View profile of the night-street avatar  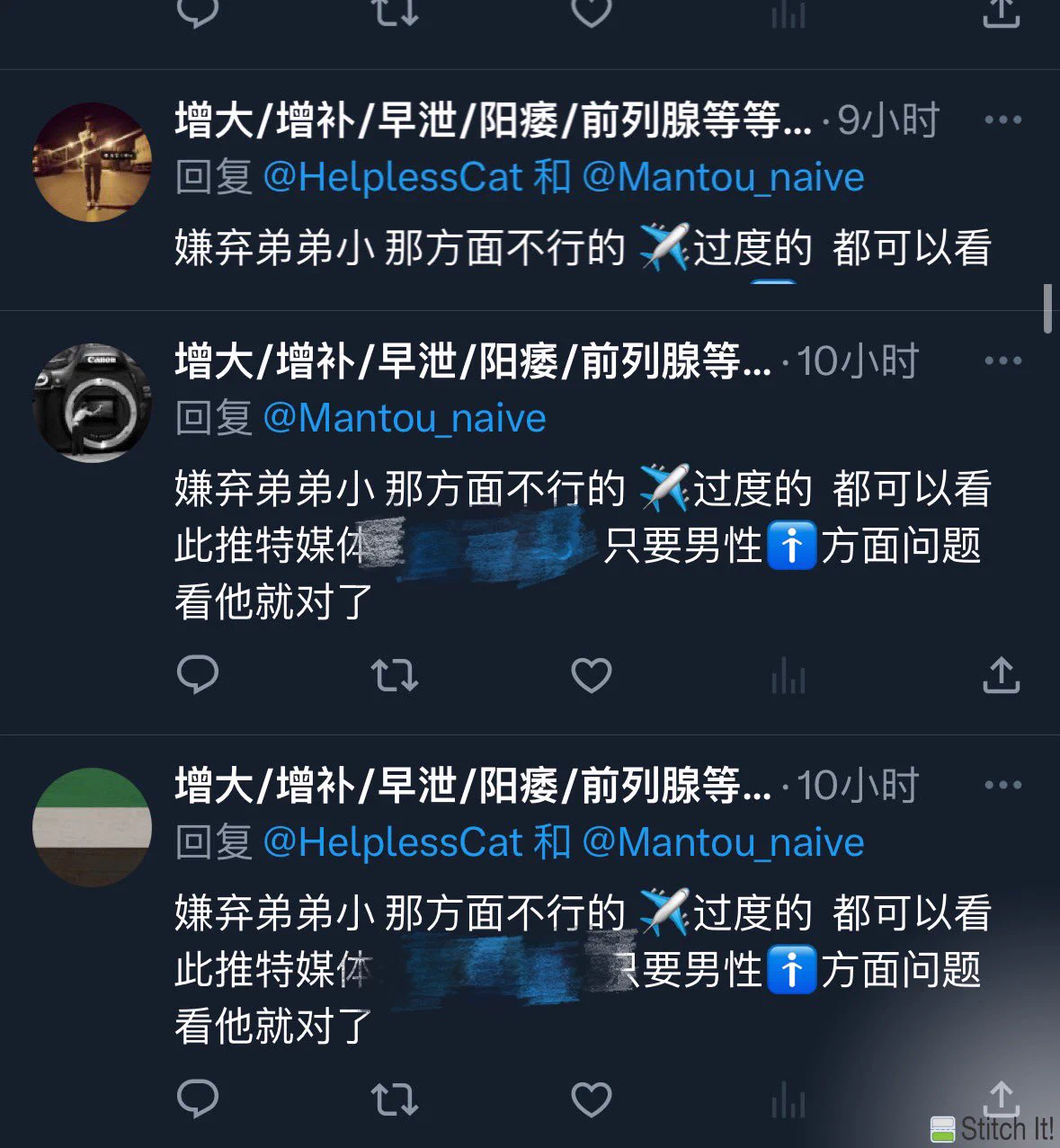(x=92, y=162)
